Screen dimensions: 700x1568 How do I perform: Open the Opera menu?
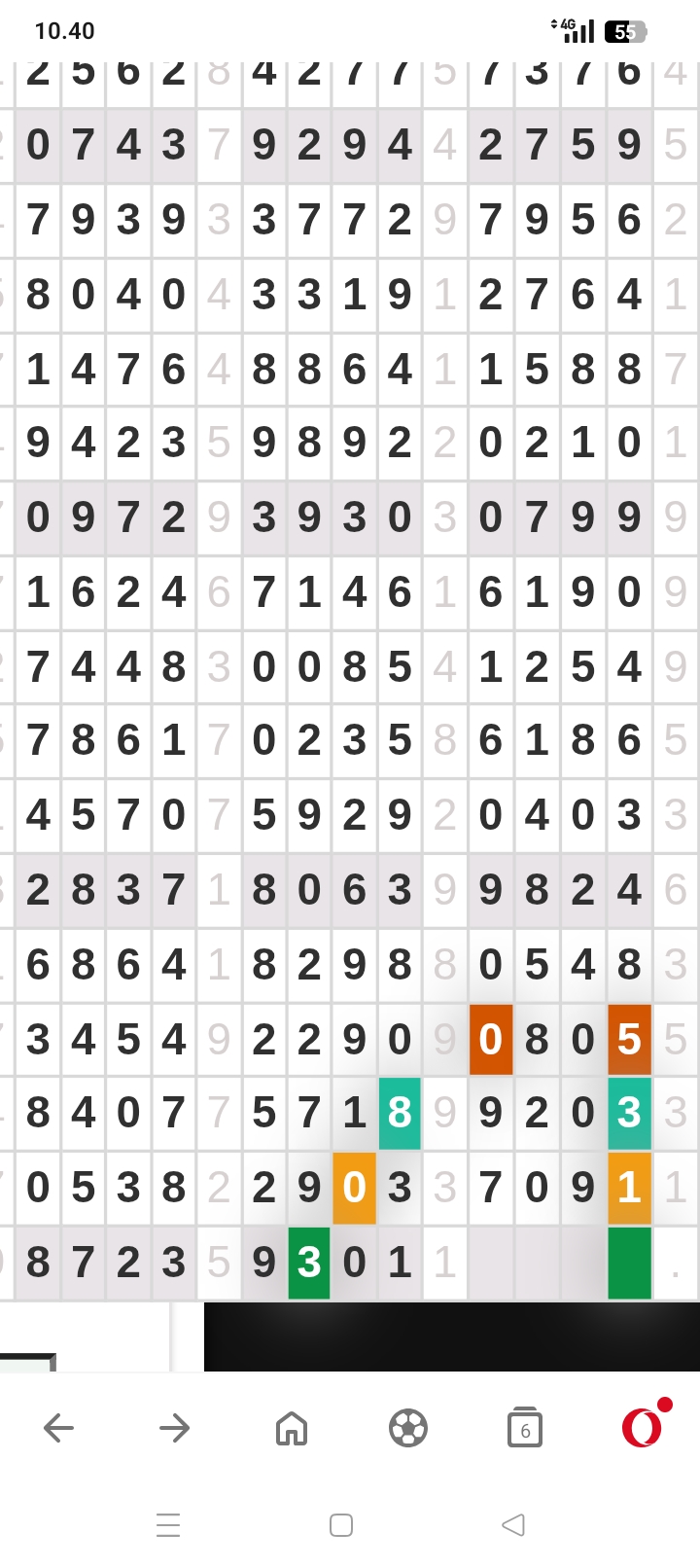click(642, 1427)
